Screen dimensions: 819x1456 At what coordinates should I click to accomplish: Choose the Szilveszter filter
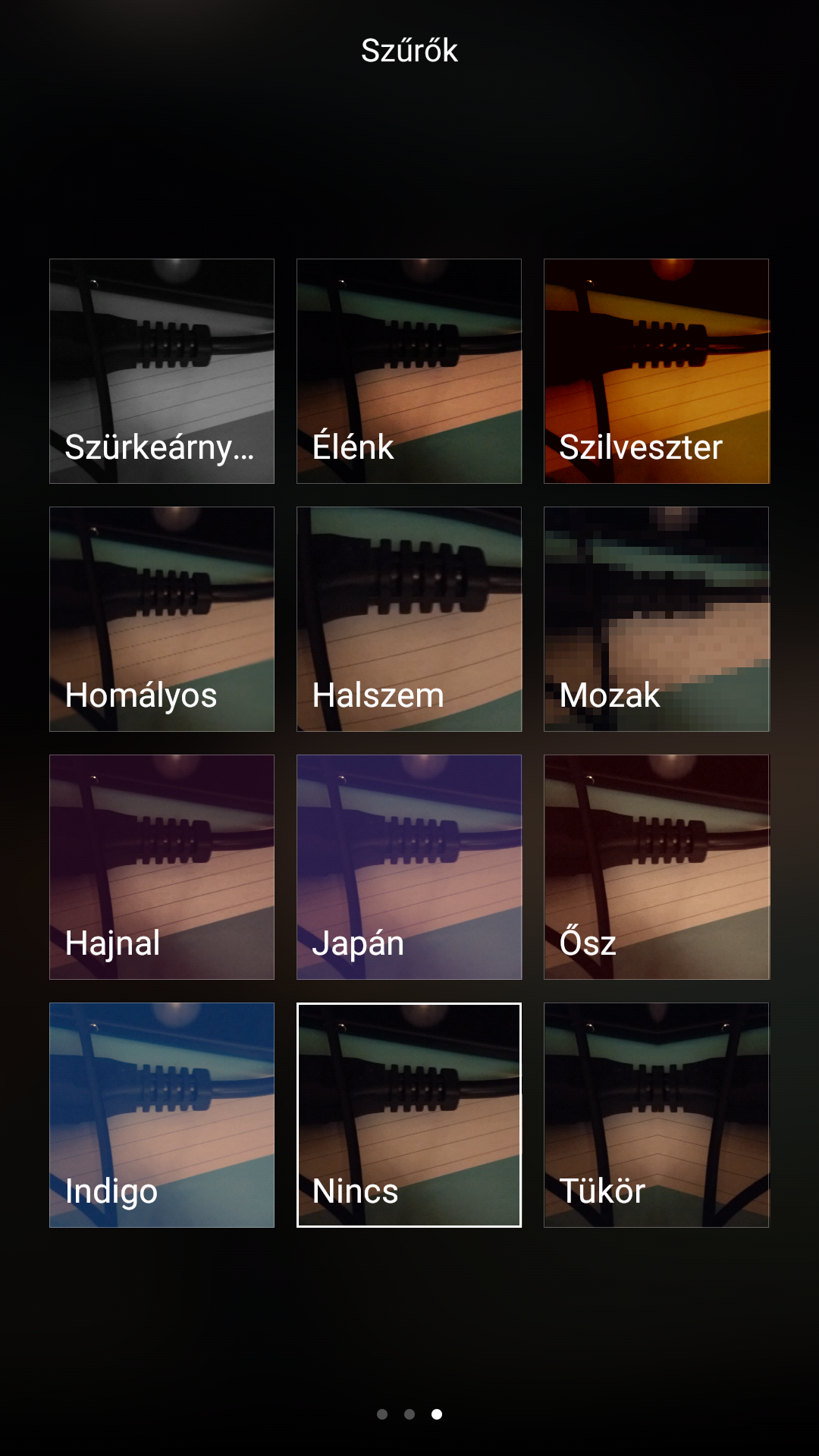(x=656, y=371)
